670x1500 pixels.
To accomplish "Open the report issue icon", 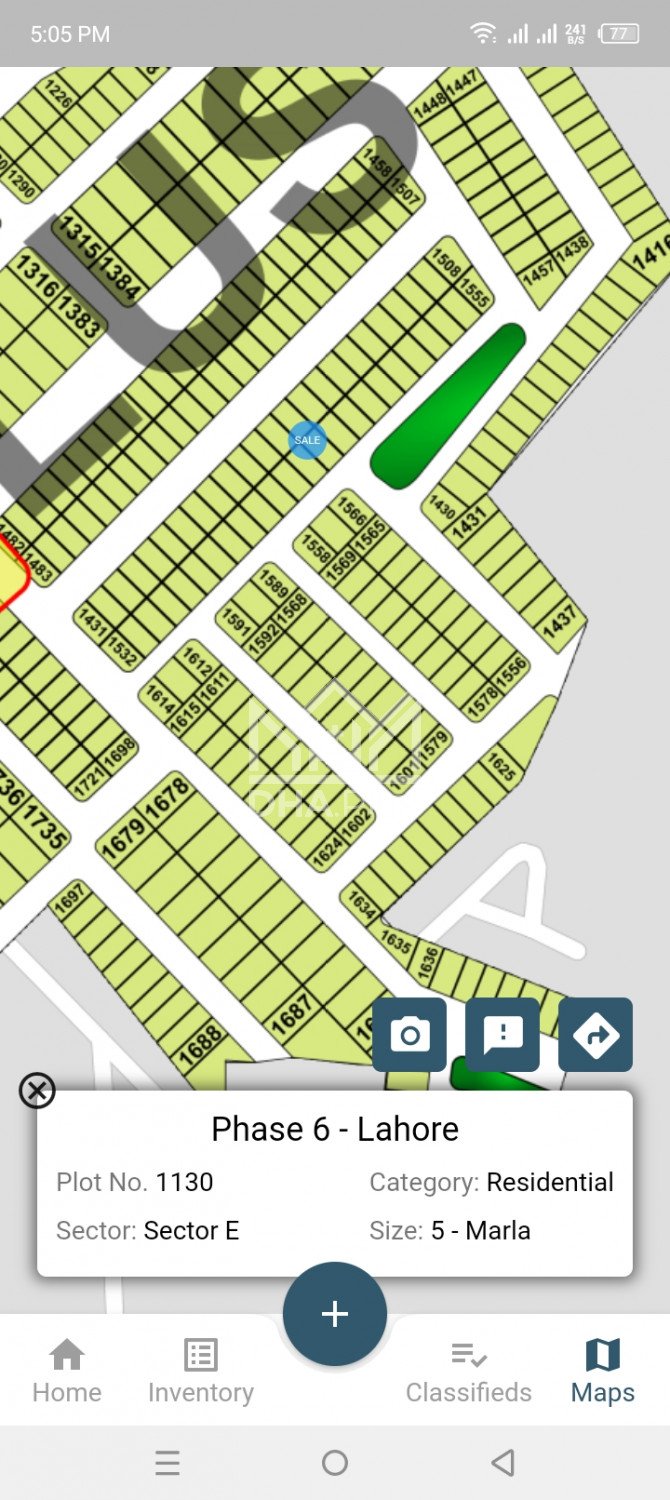I will click(502, 1035).
